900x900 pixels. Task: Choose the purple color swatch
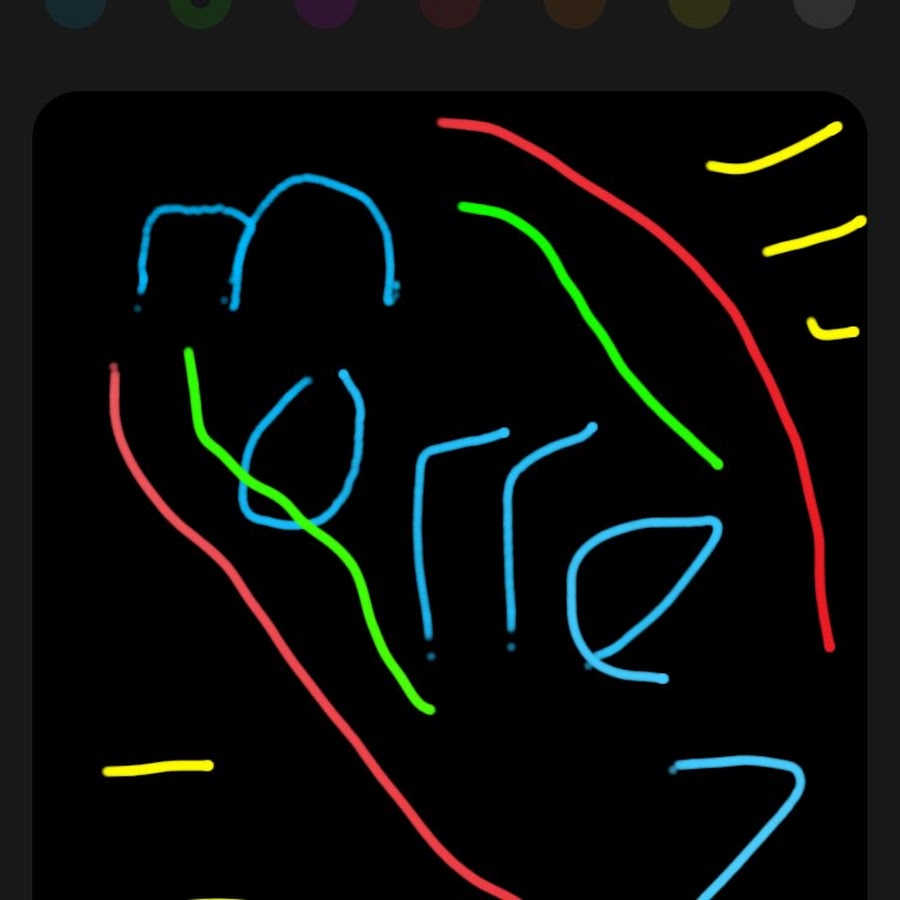[x=325, y=8]
